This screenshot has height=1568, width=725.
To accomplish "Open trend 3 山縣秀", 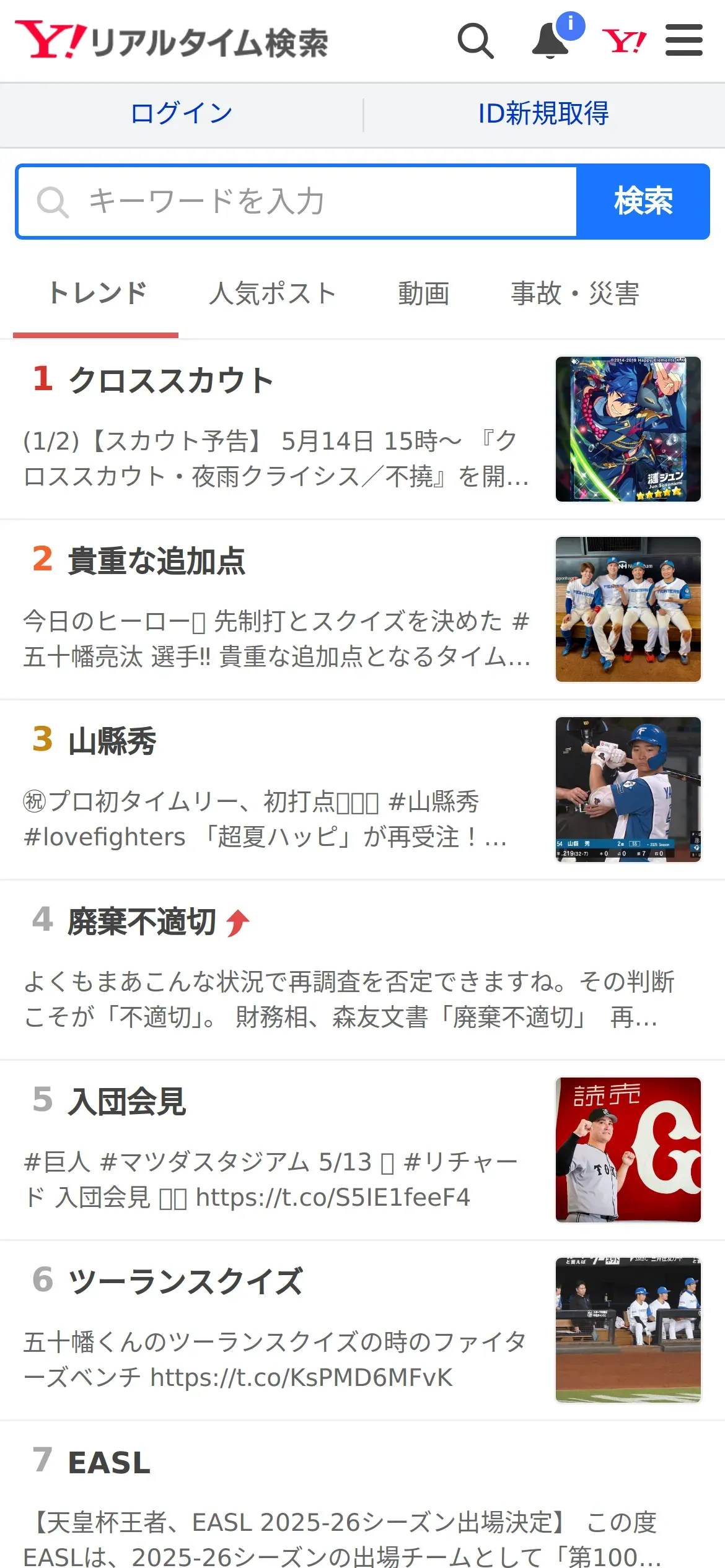I will tap(362, 790).
